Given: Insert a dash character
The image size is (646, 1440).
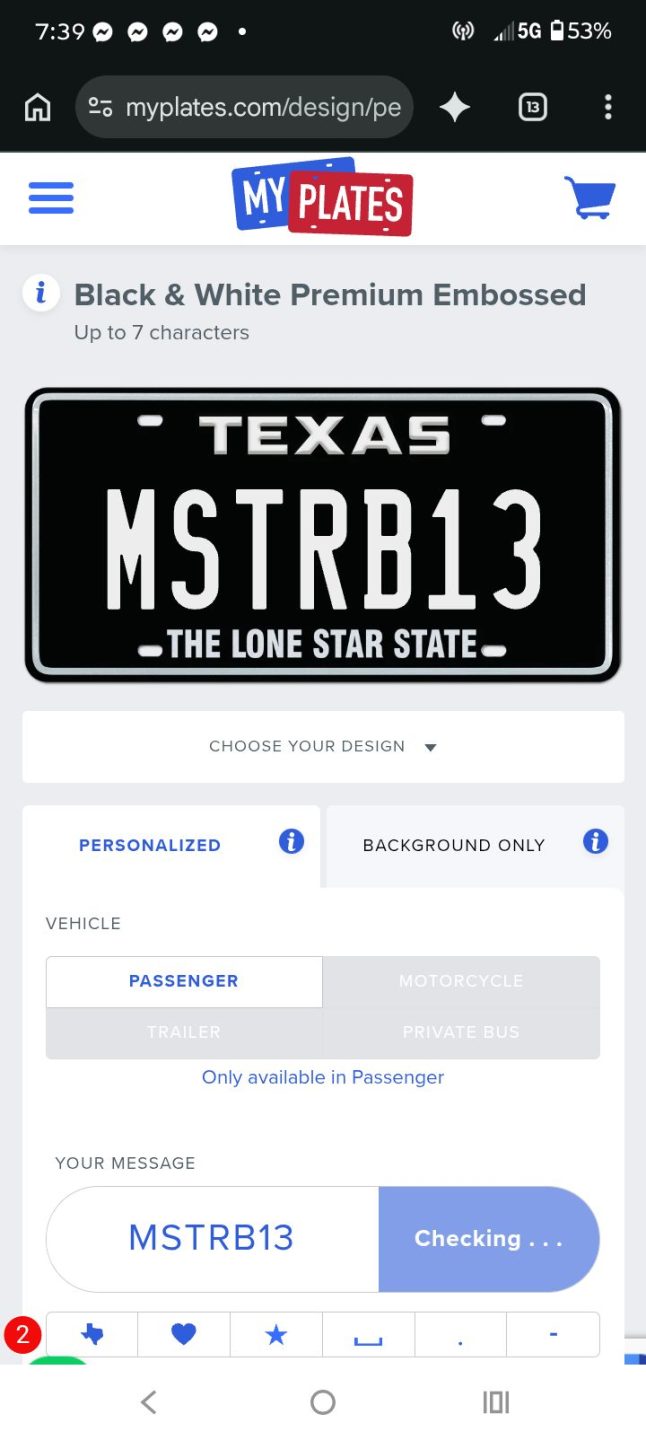Looking at the screenshot, I should point(553,1334).
